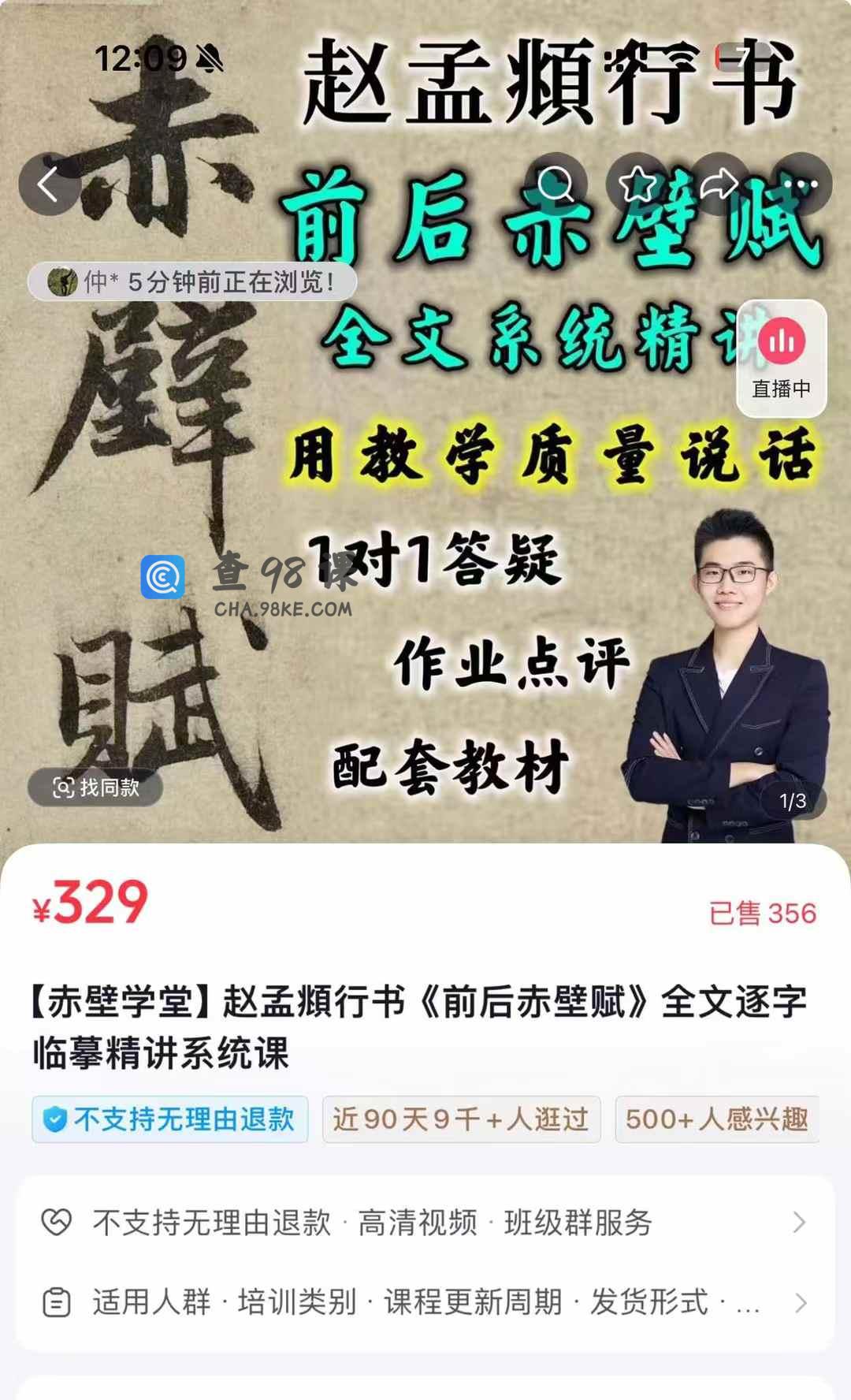Screen dimensions: 851x1400
Task: Favorite this course with the star icon
Action: pyautogui.click(x=637, y=184)
